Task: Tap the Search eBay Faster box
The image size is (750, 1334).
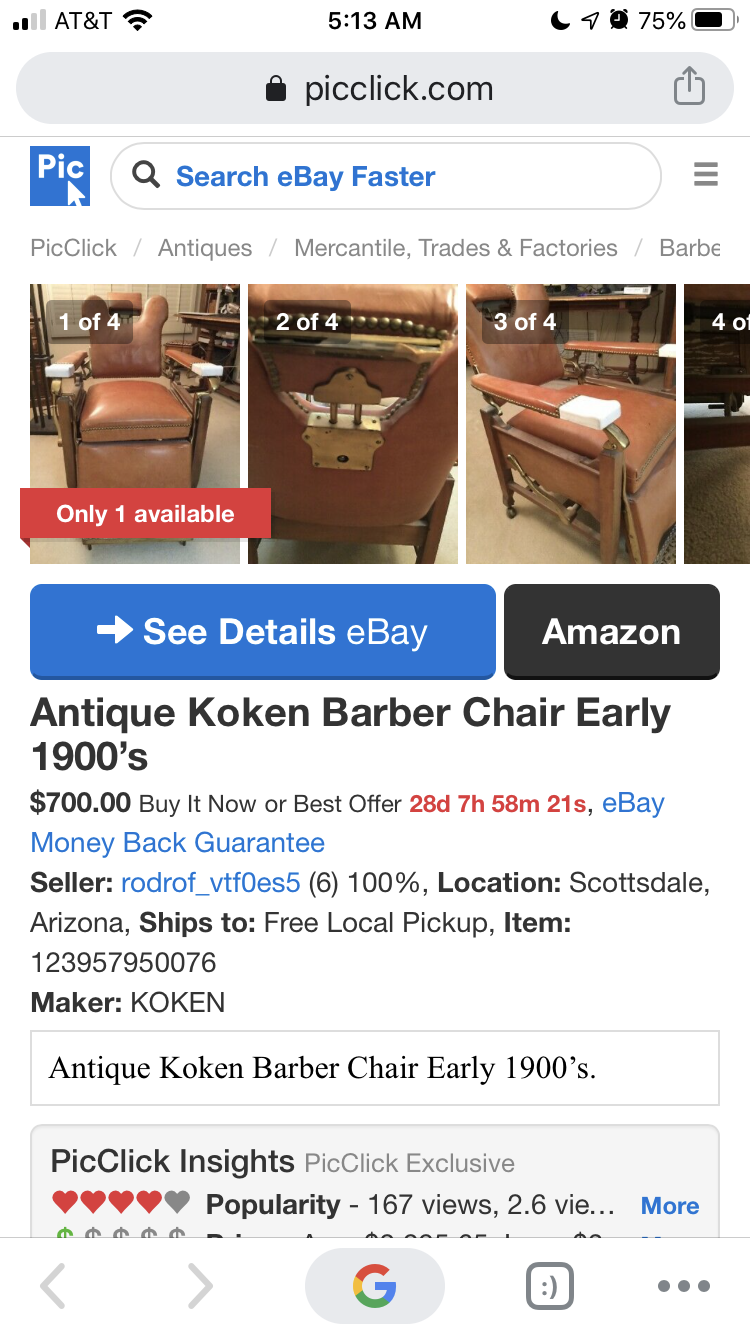Action: 385,176
